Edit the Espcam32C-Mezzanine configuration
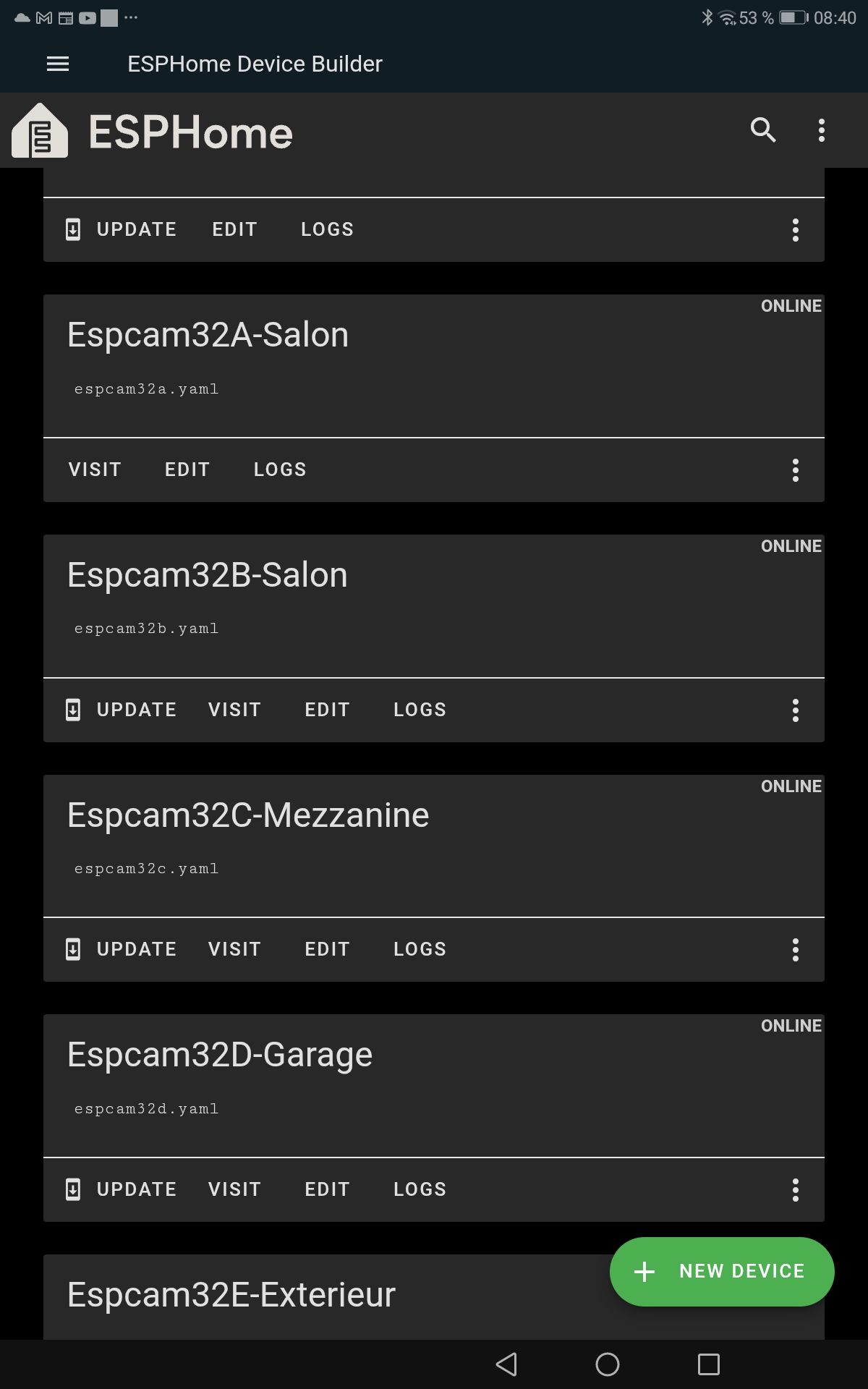 click(x=327, y=949)
